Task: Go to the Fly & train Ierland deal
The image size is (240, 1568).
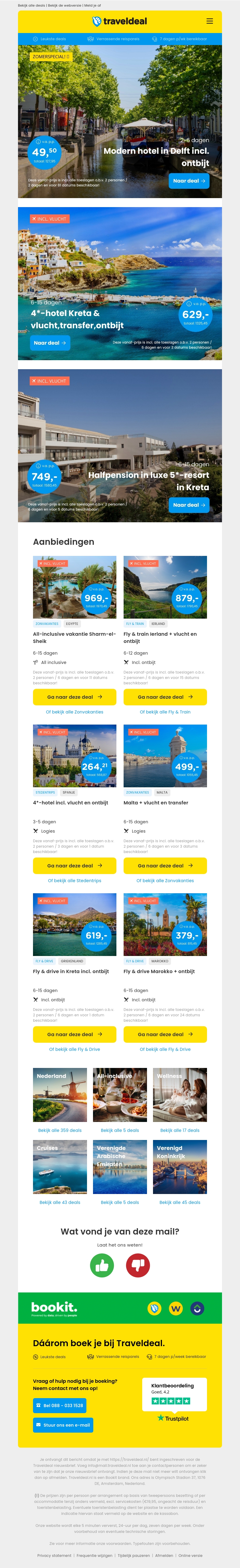Action: point(165,697)
